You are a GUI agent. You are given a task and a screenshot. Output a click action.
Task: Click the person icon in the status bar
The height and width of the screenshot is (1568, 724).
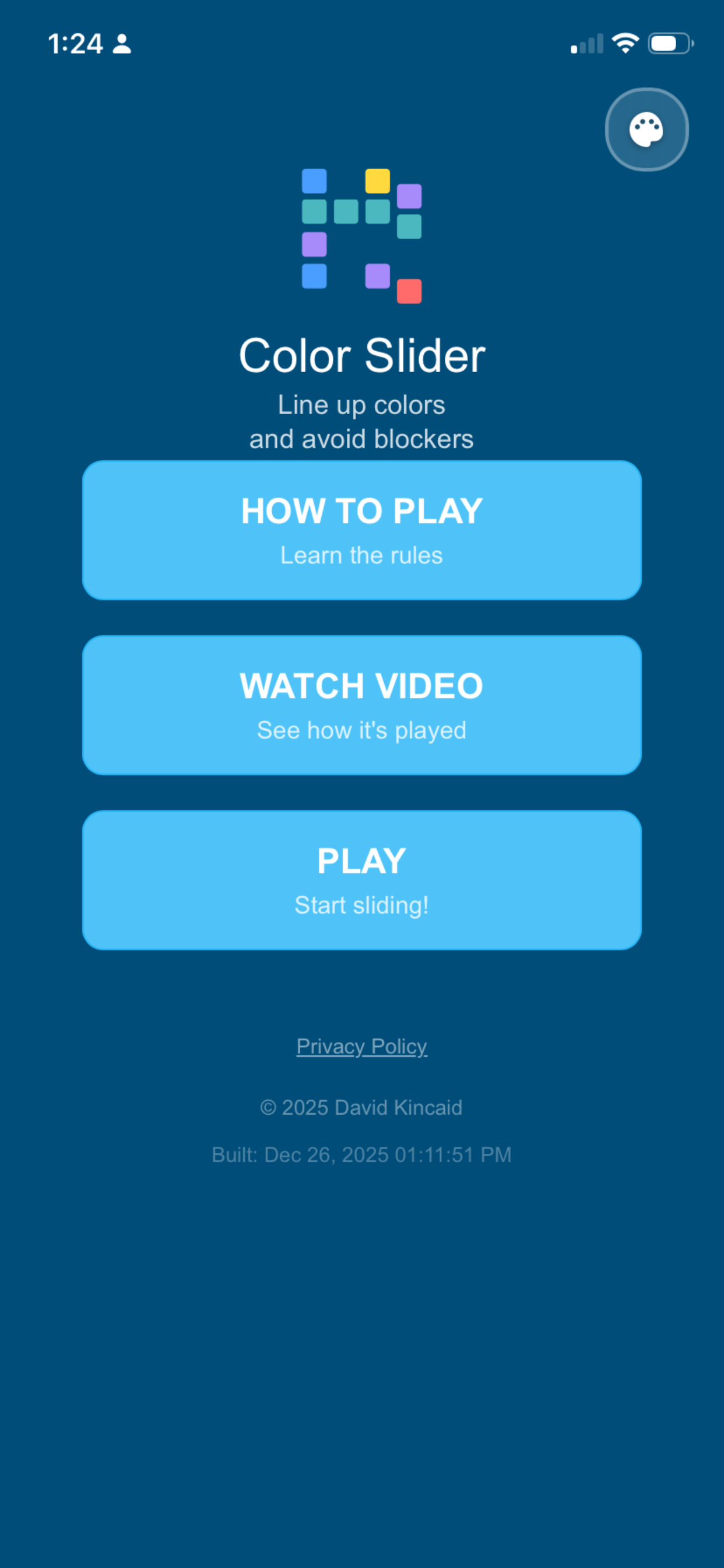click(122, 43)
